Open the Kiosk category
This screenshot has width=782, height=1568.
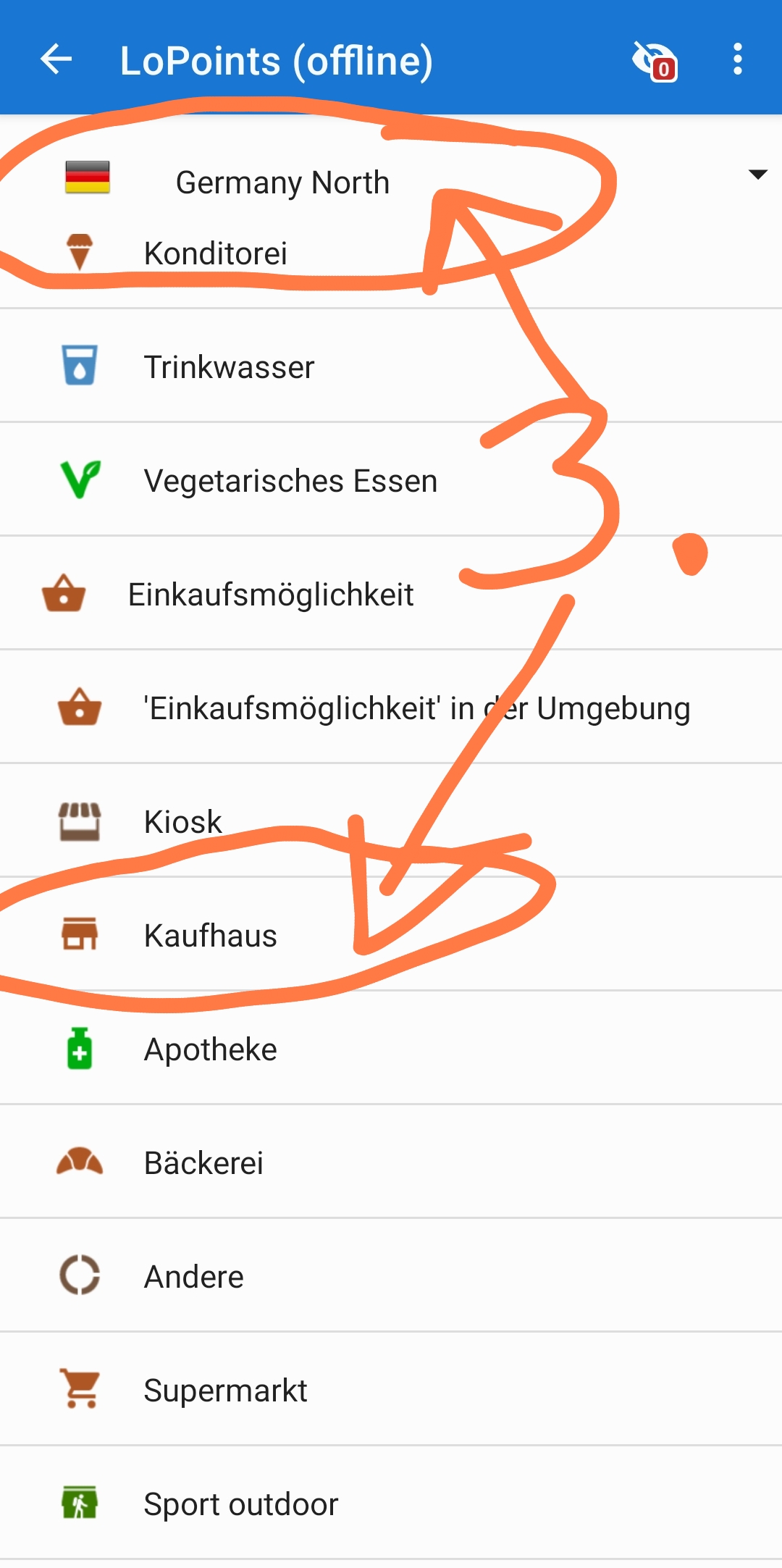tap(183, 822)
